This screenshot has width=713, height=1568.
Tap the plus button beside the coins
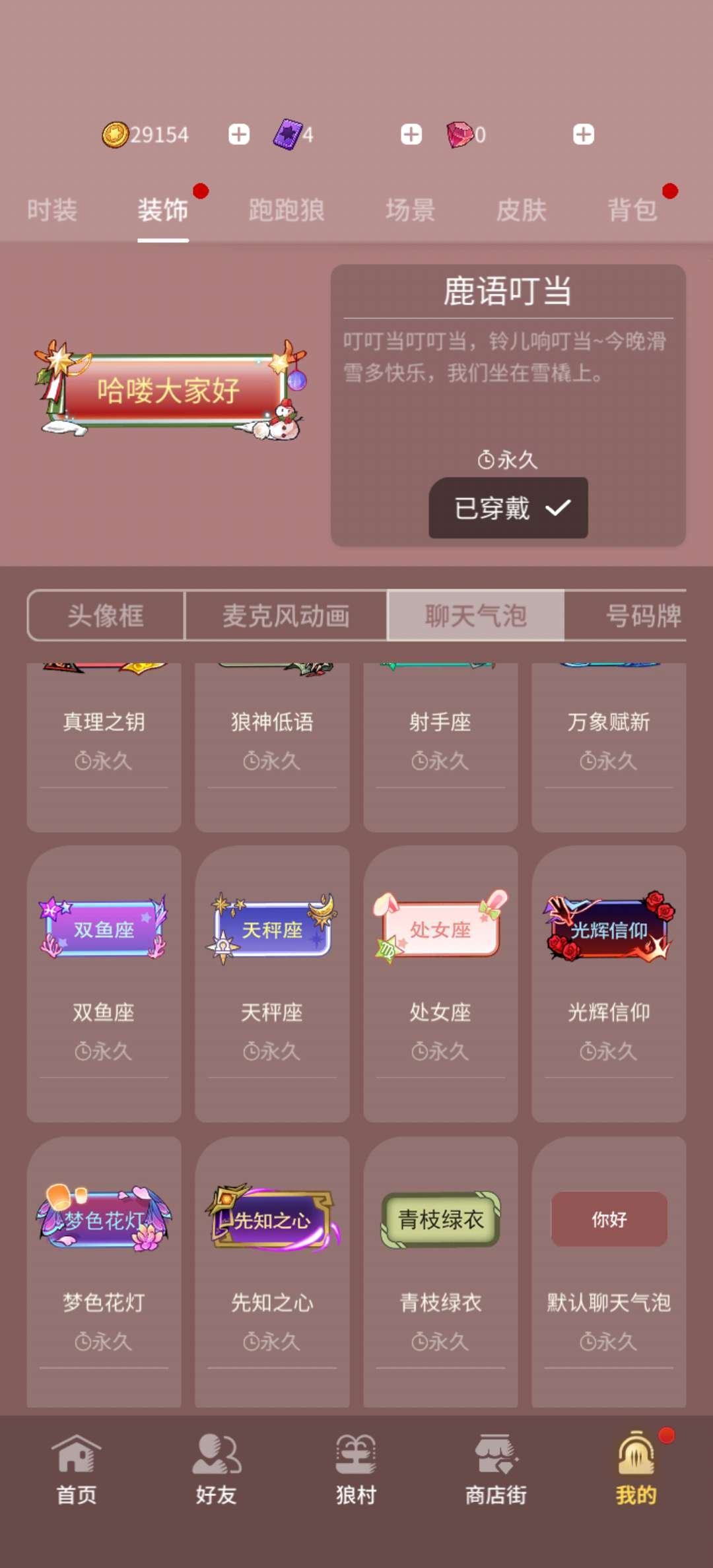pos(238,134)
